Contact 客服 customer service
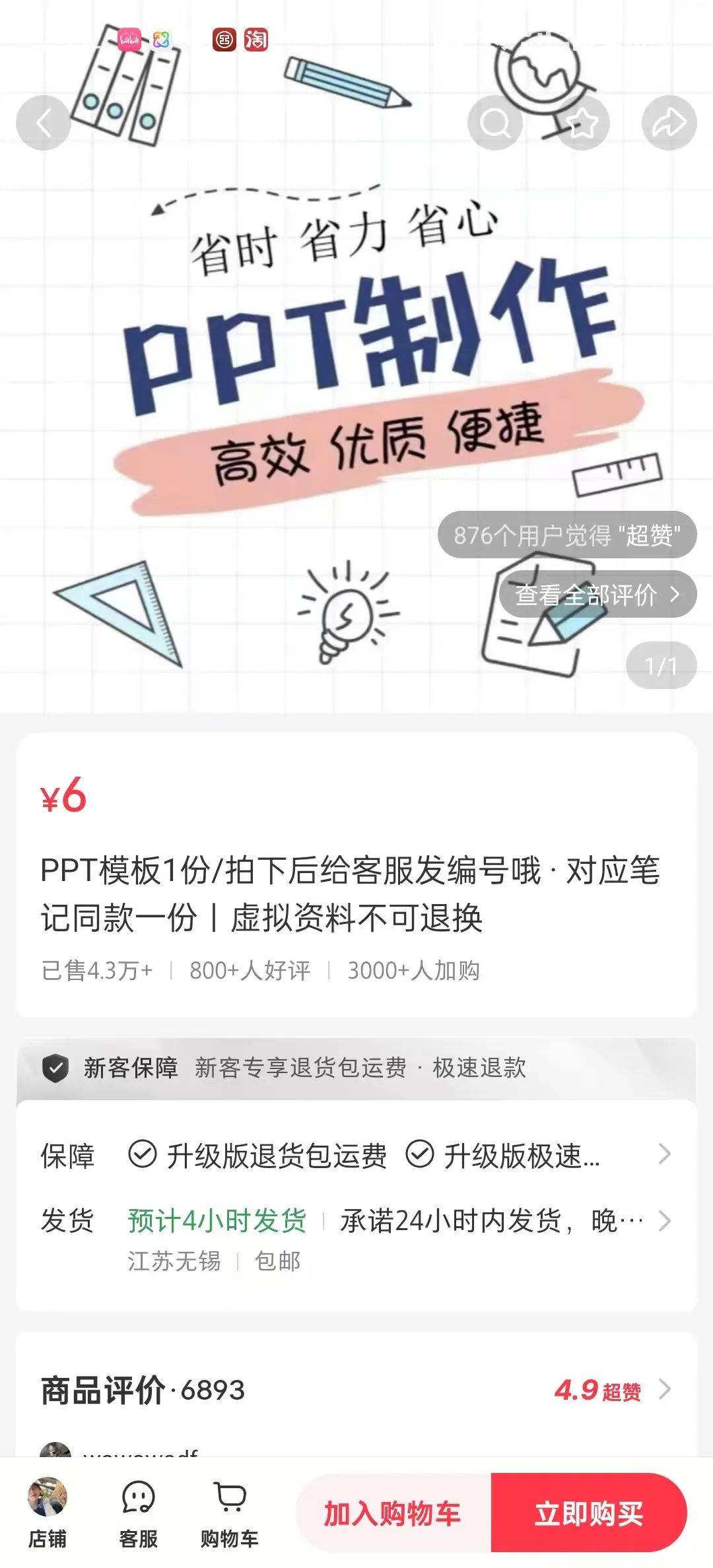713x1568 pixels. click(139, 1514)
